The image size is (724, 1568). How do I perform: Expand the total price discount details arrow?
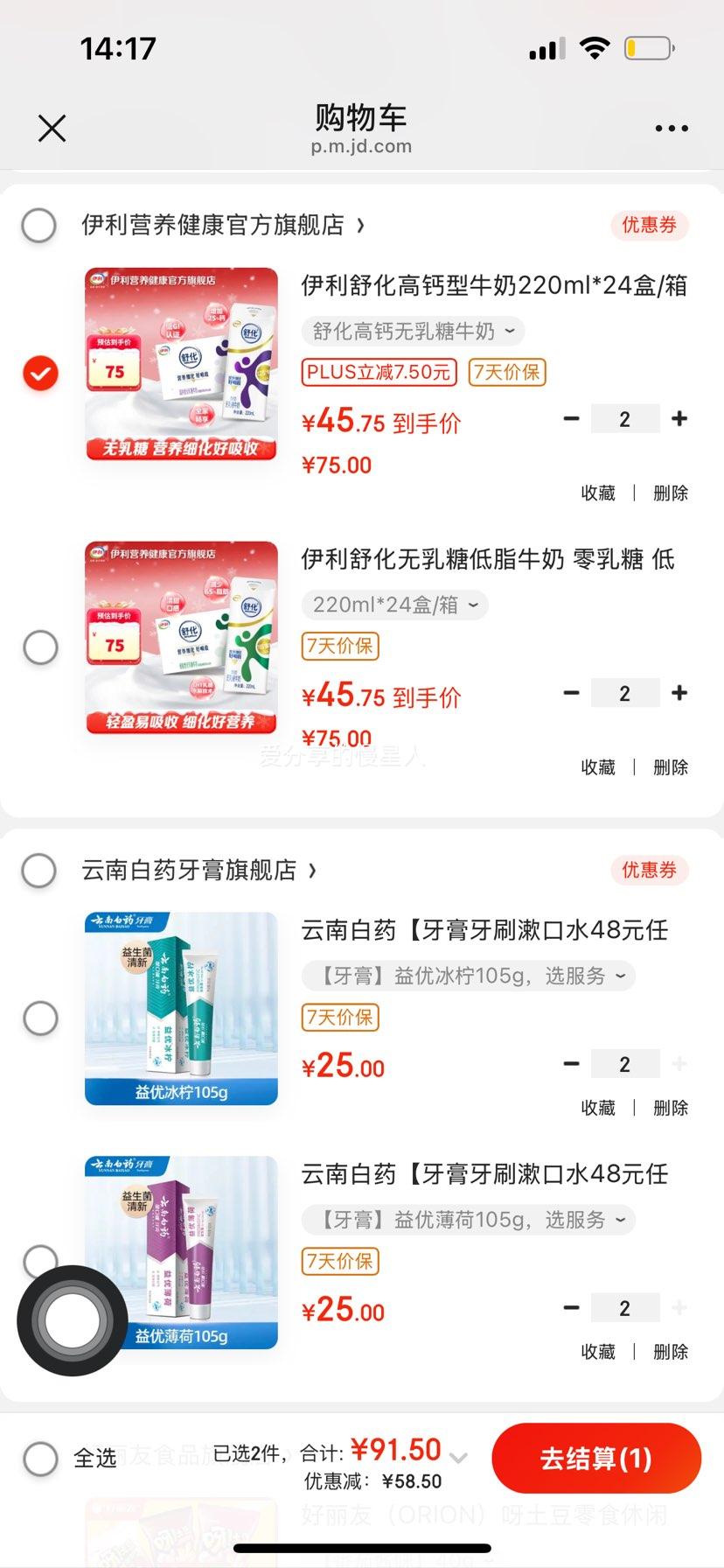pyautogui.click(x=459, y=1454)
